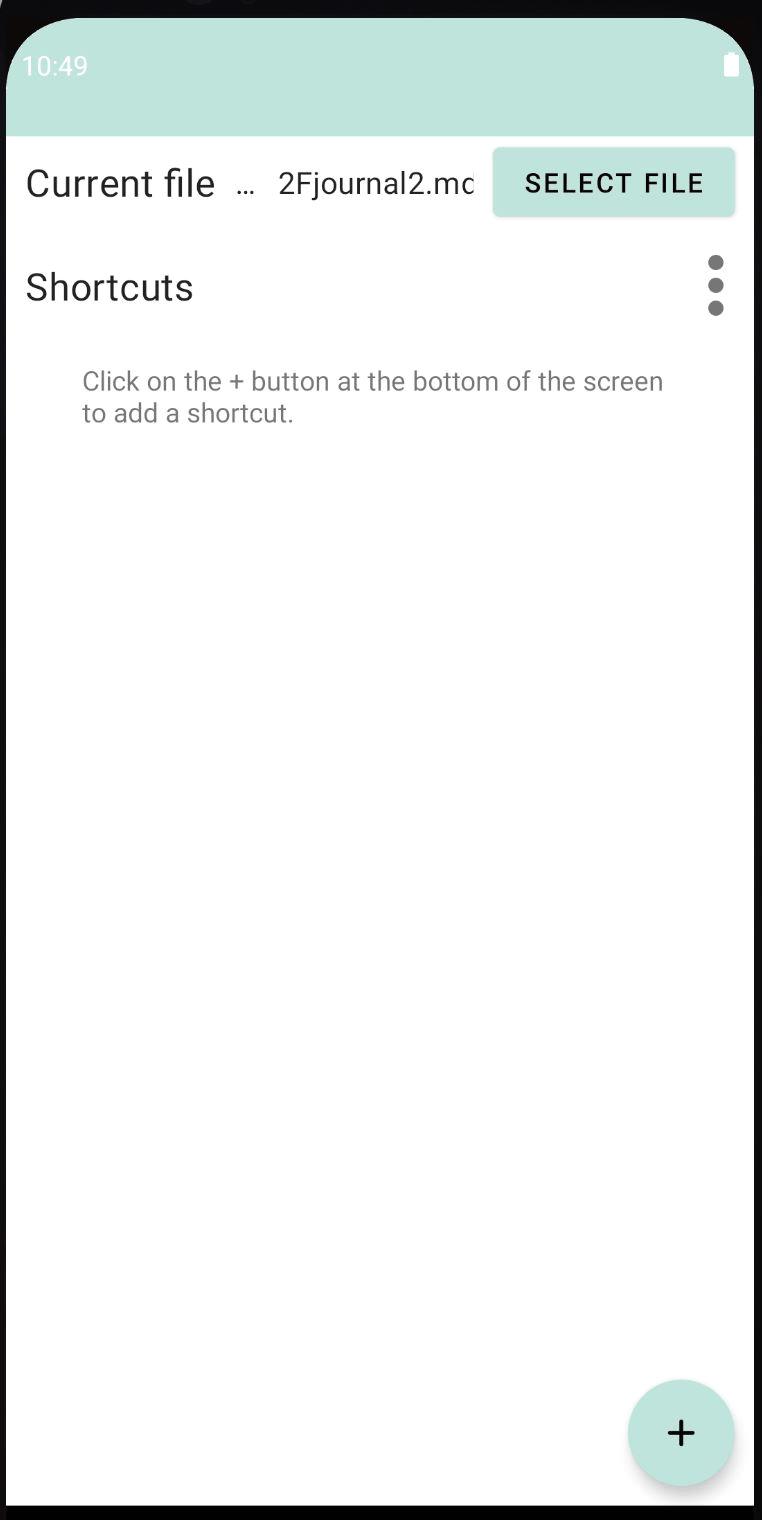Add a new shortcut with the plus button
Screen dimensions: 762x1520
681,1432
